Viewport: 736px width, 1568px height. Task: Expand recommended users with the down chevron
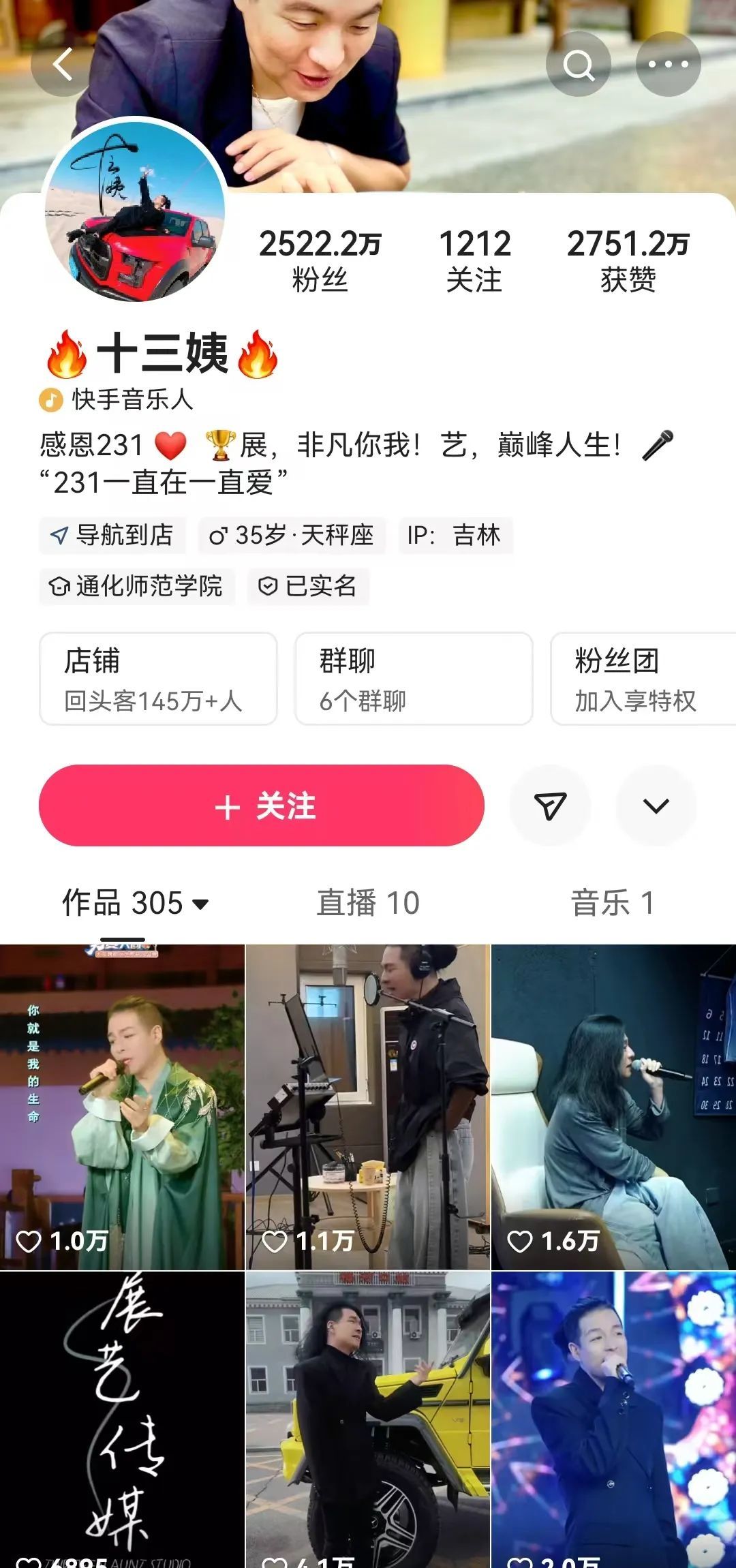point(656,805)
